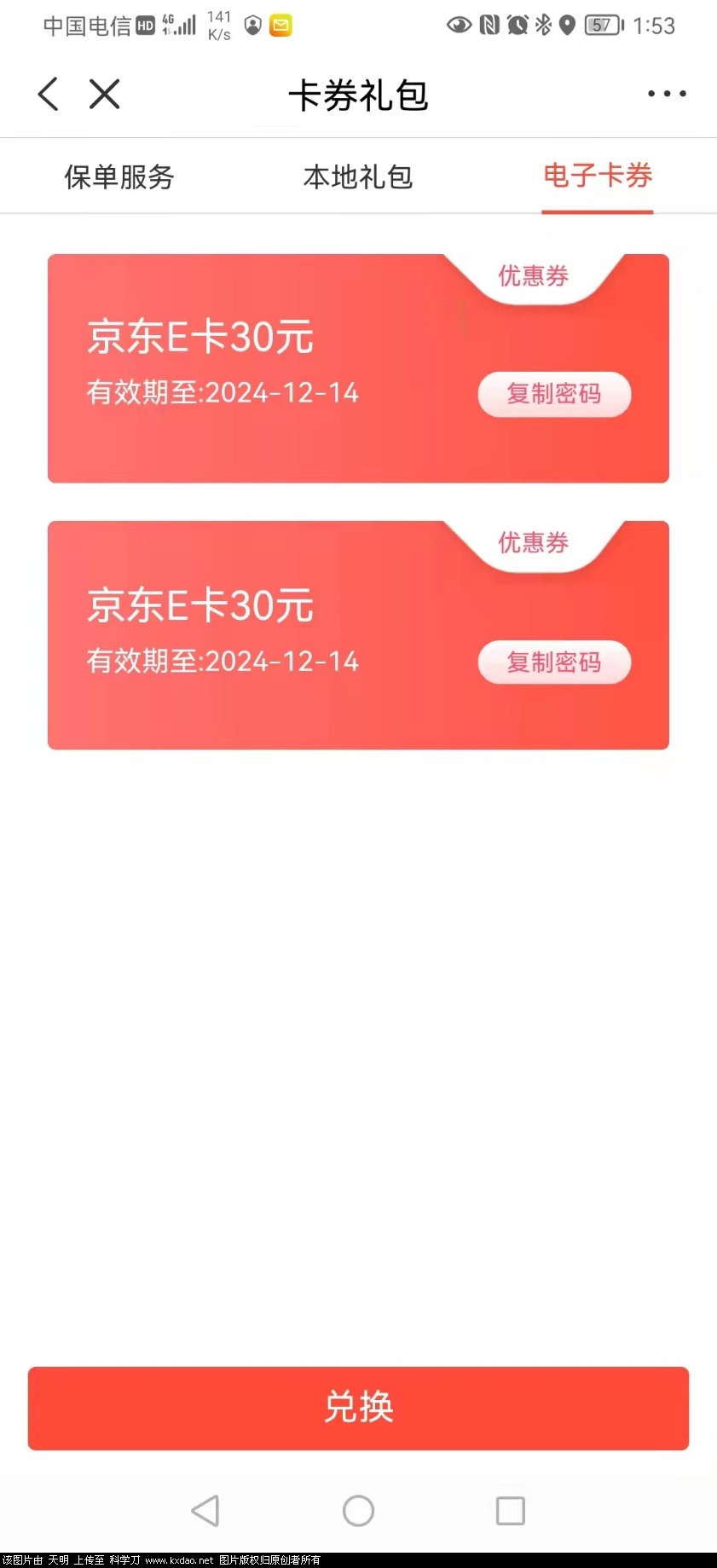Open the yellow mail notification icon
Screen dimensions: 717x1568
(x=280, y=26)
